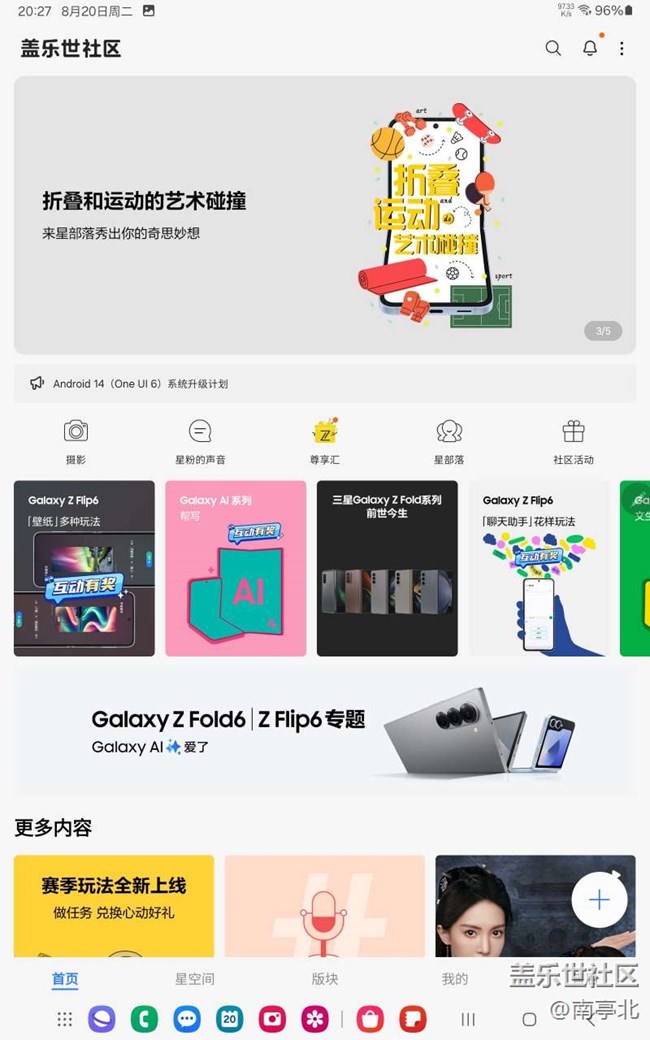The height and width of the screenshot is (1040, 650).
Task: Open the notifications bell
Action: (590, 48)
